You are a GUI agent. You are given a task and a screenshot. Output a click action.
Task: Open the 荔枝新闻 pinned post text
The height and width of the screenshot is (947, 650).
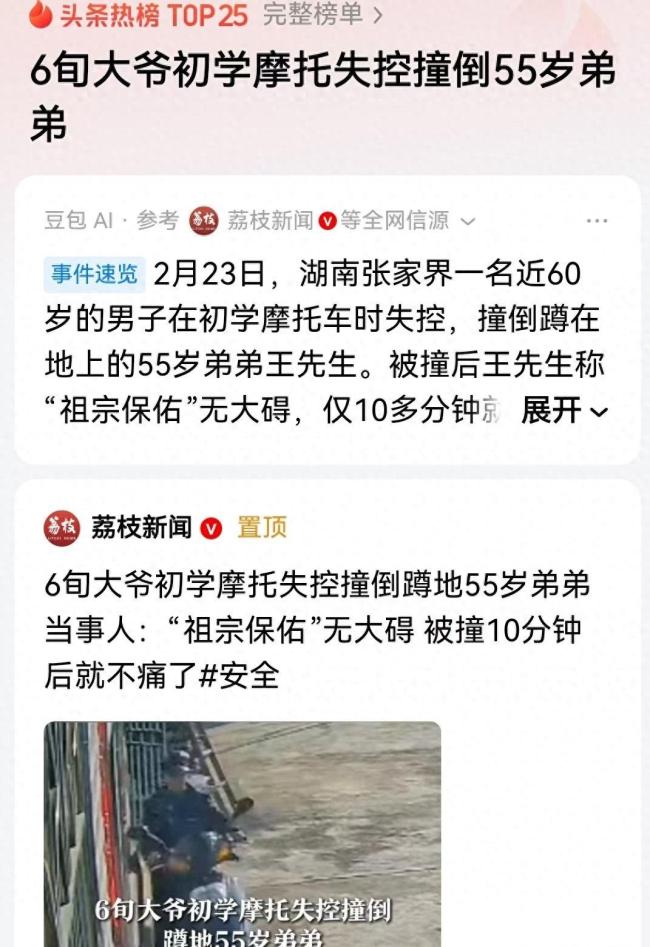(x=312, y=630)
